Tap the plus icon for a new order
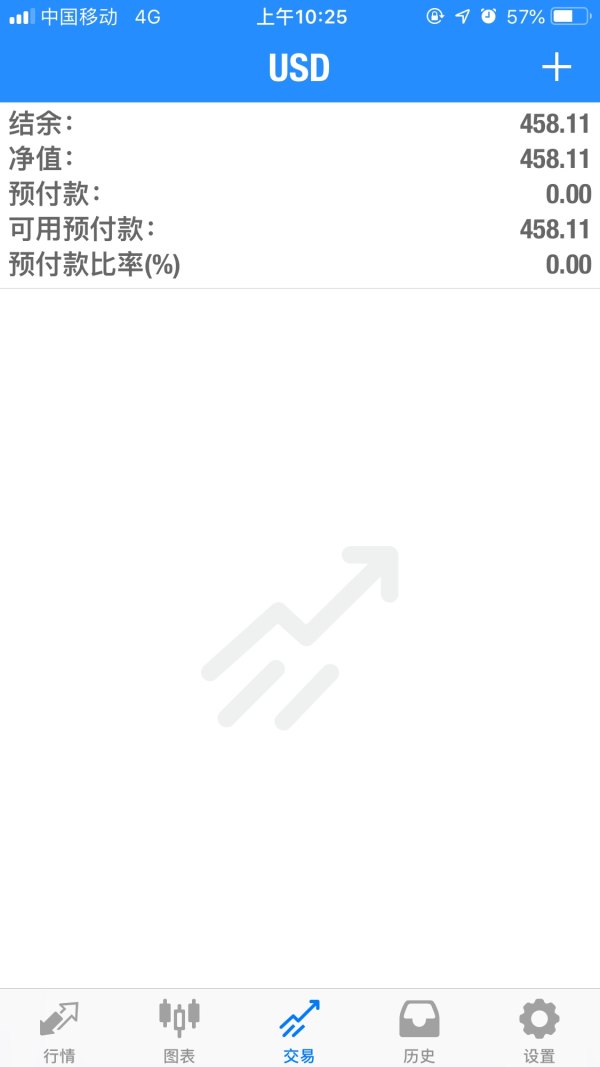600x1067 pixels. click(x=556, y=67)
